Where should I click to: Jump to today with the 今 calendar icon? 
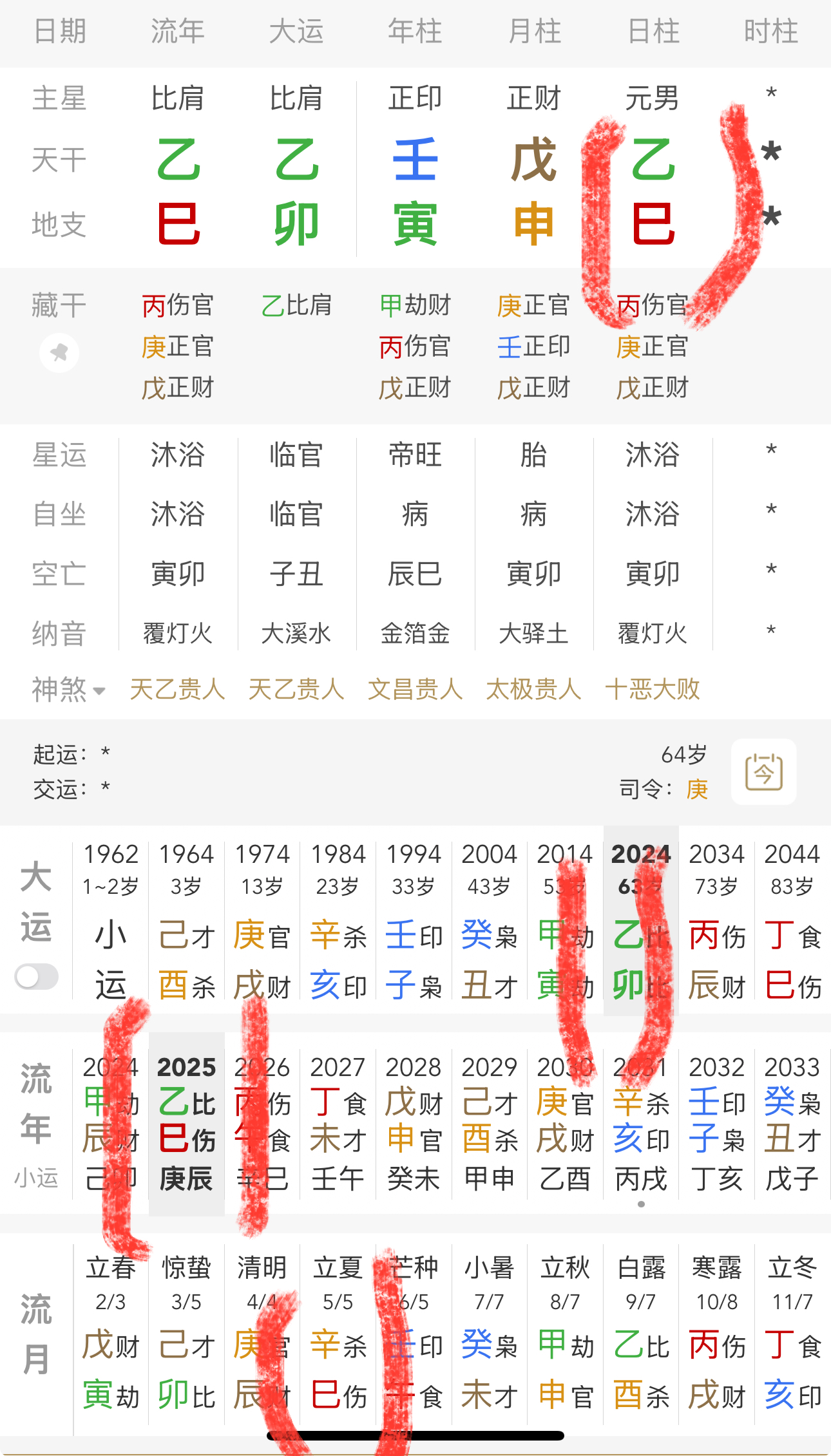764,771
